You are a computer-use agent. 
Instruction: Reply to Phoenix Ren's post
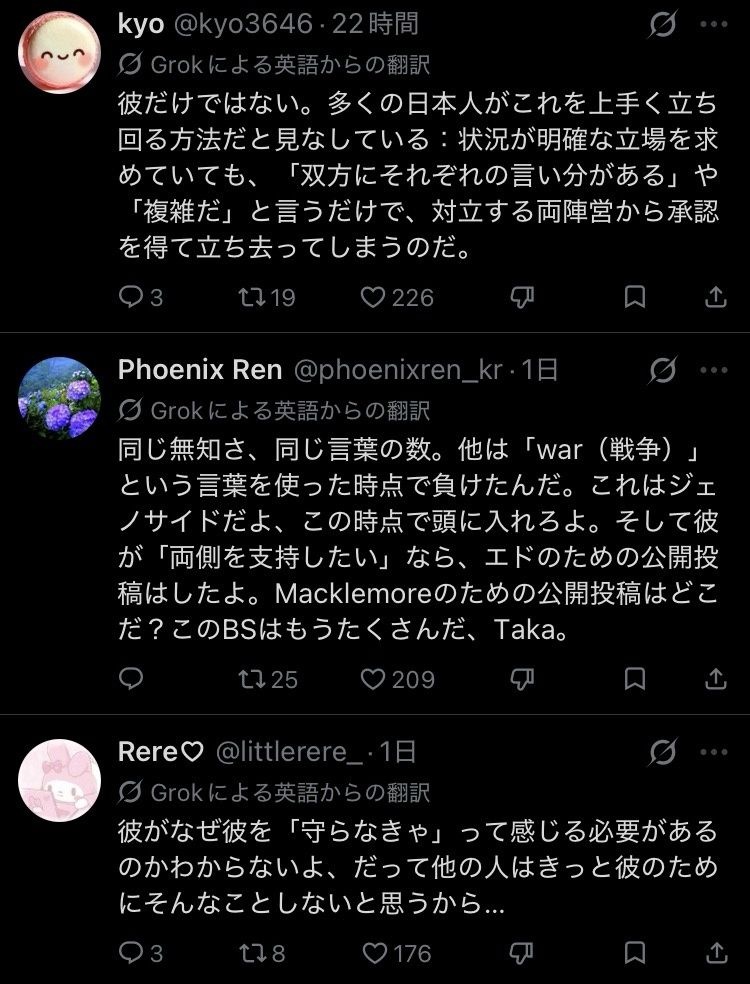131,678
